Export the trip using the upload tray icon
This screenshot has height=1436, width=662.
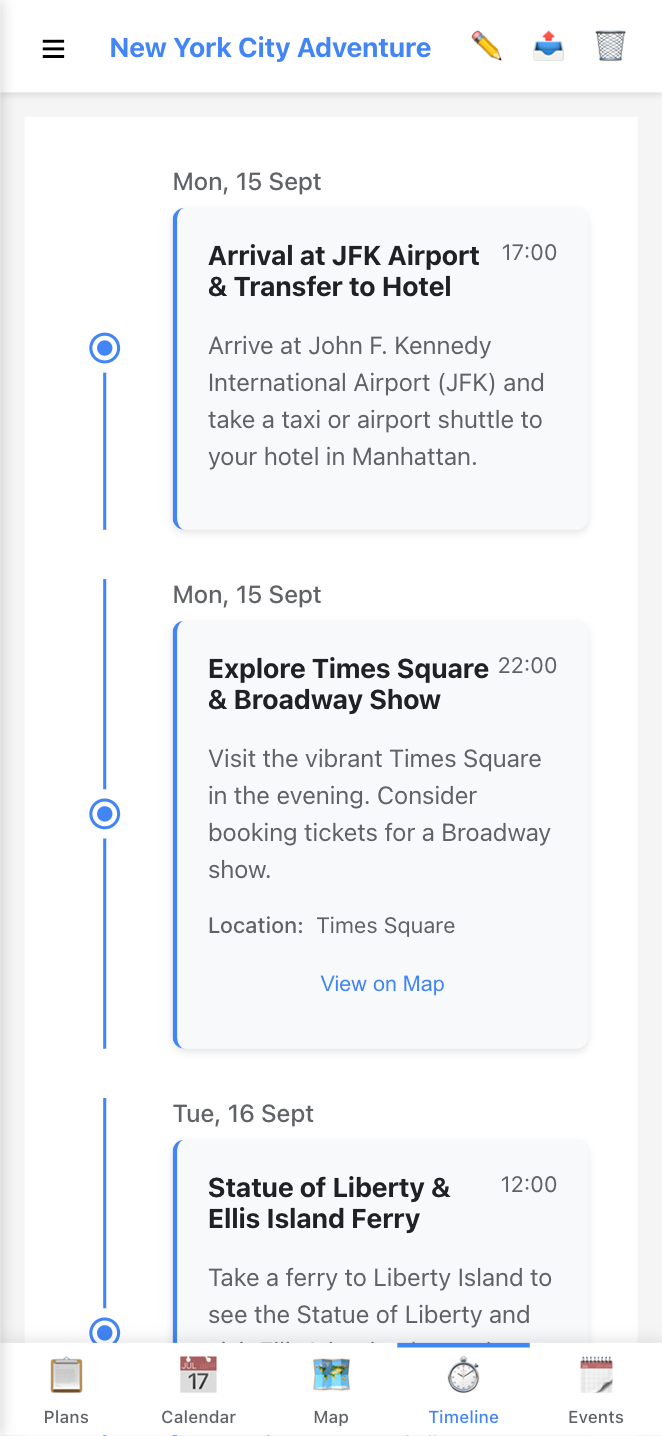548,46
